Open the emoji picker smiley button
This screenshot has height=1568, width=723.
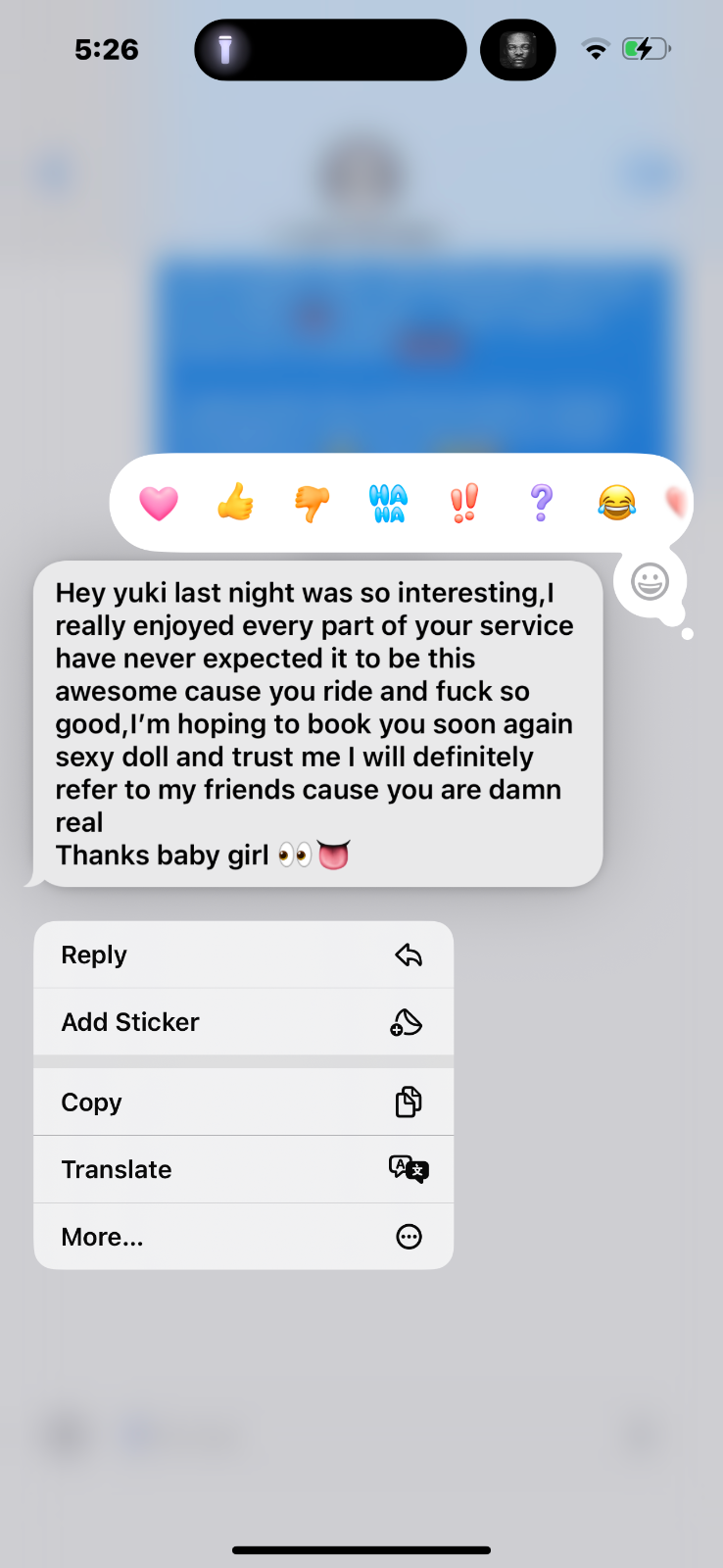point(650,582)
